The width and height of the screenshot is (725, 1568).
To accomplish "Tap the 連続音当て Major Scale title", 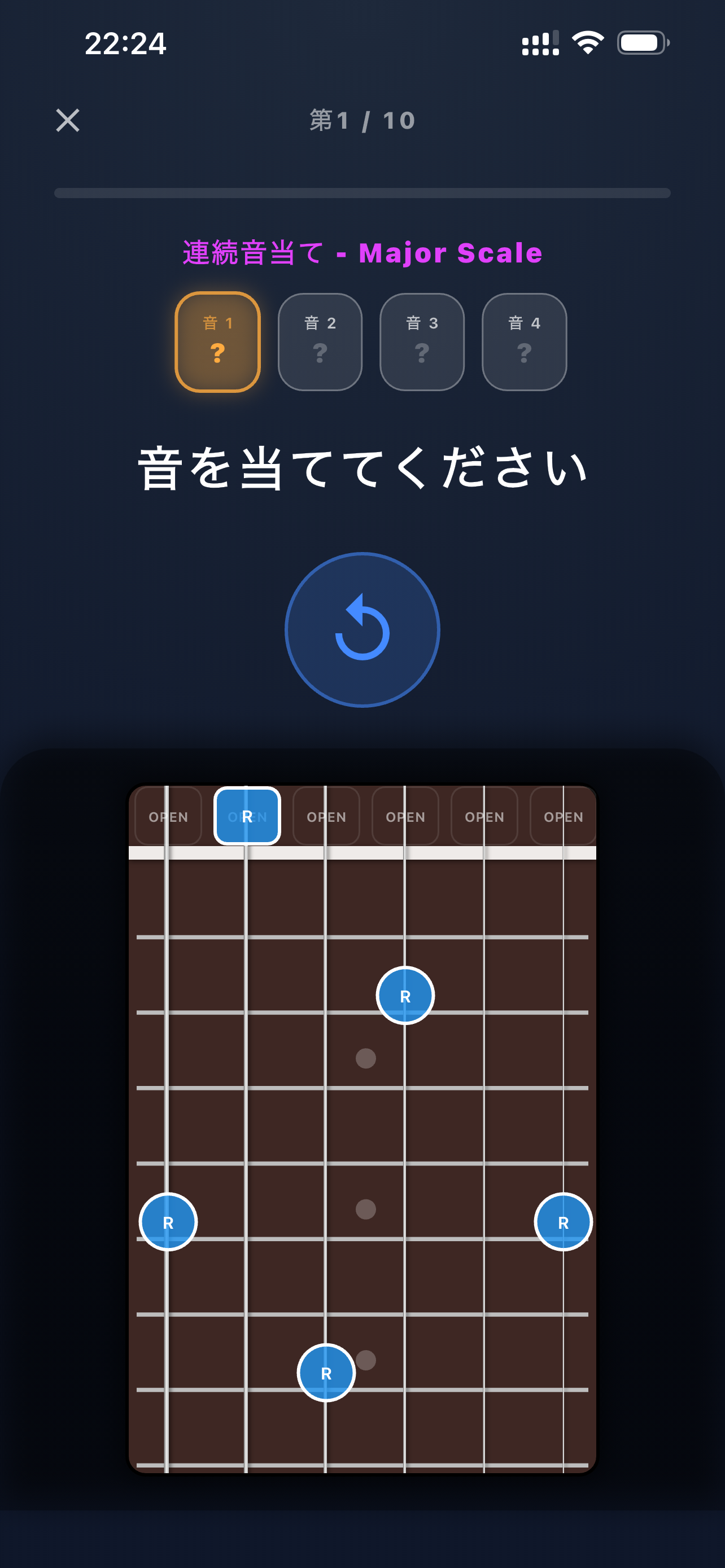I will tap(361, 253).
